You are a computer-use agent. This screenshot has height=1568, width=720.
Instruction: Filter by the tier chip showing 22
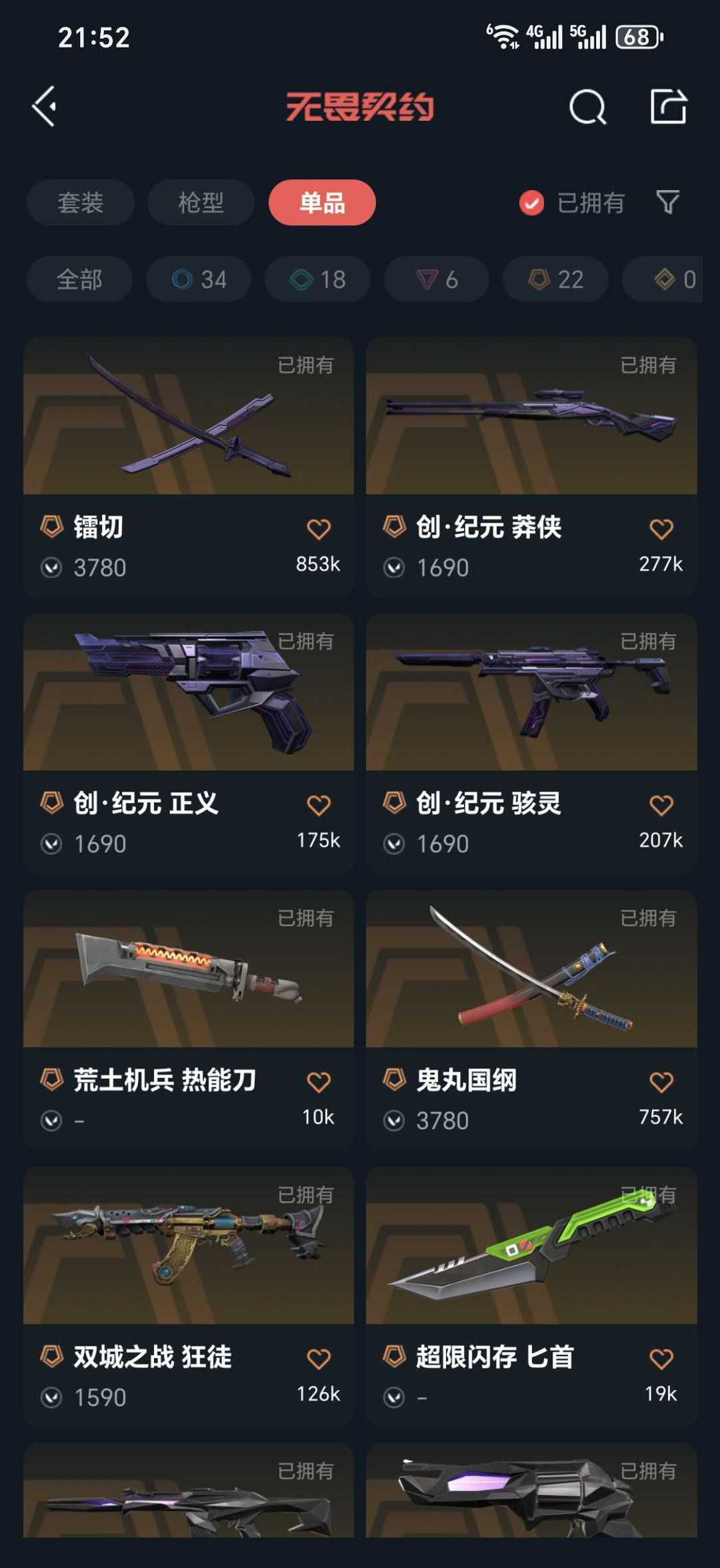pos(556,279)
